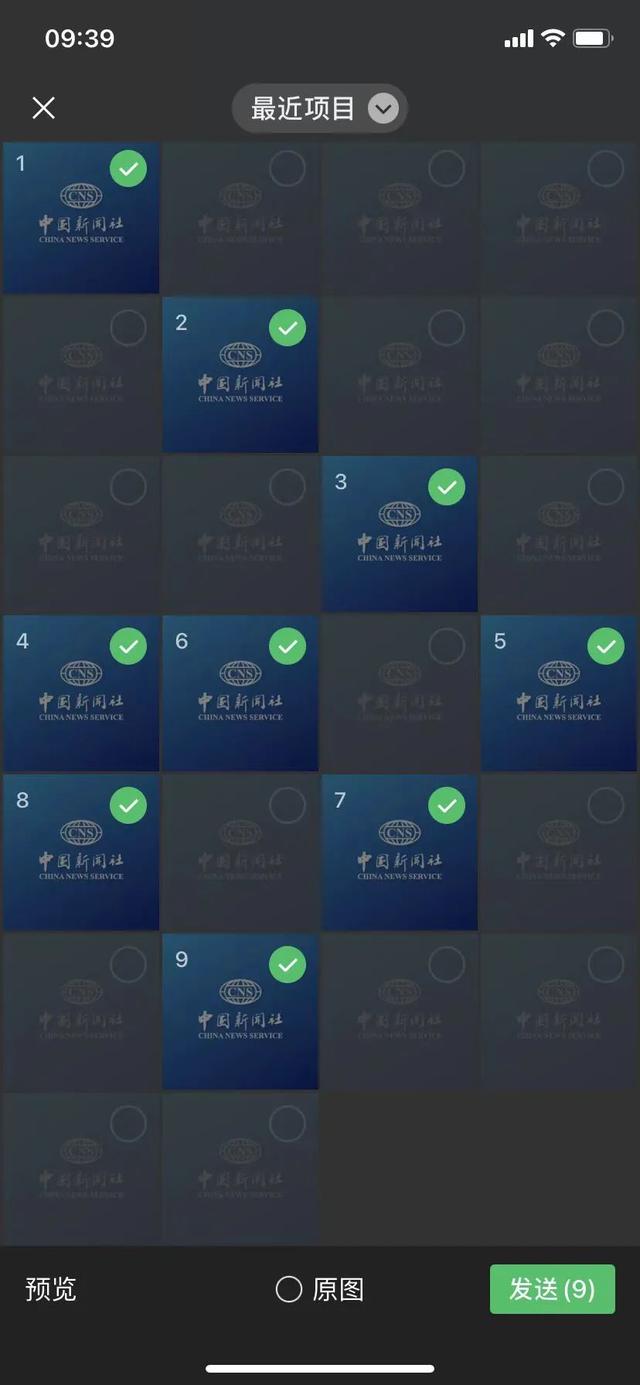Deselect the photo numbered 7
The height and width of the screenshot is (1385, 640).
446,805
